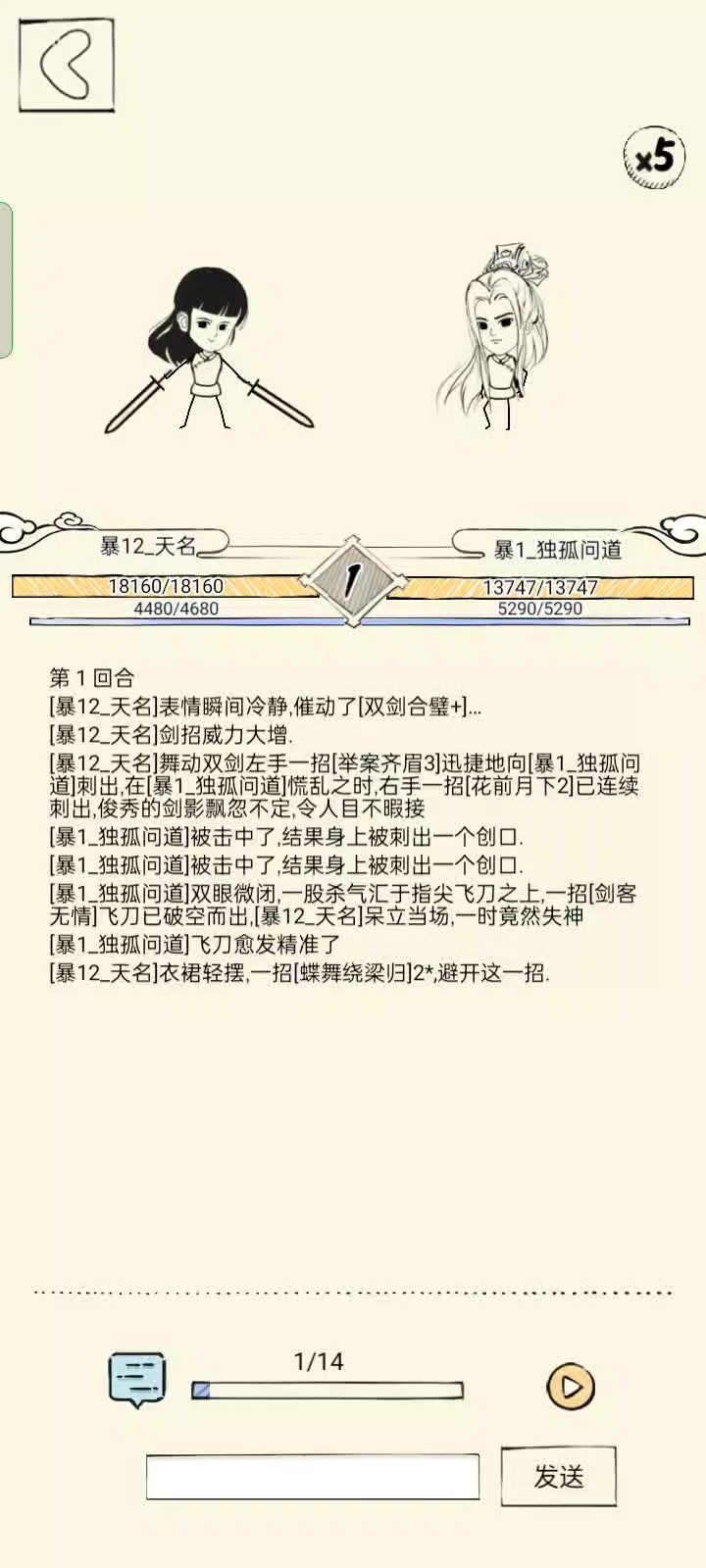This screenshot has width=706, height=1568.
Task: Tap the round progress slider
Action: 327,1390
